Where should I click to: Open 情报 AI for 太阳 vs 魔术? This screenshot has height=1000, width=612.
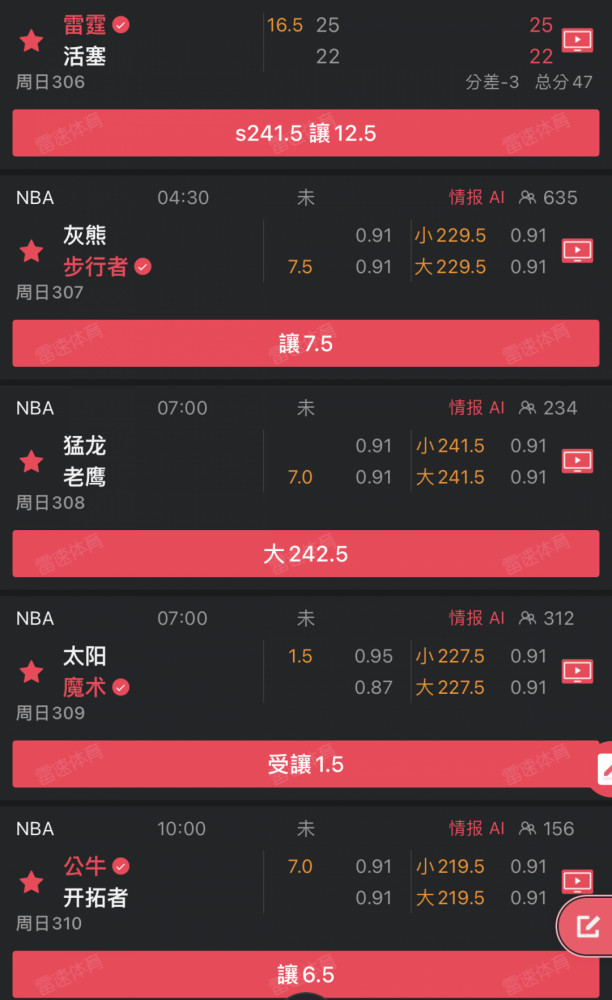pyautogui.click(x=476, y=618)
